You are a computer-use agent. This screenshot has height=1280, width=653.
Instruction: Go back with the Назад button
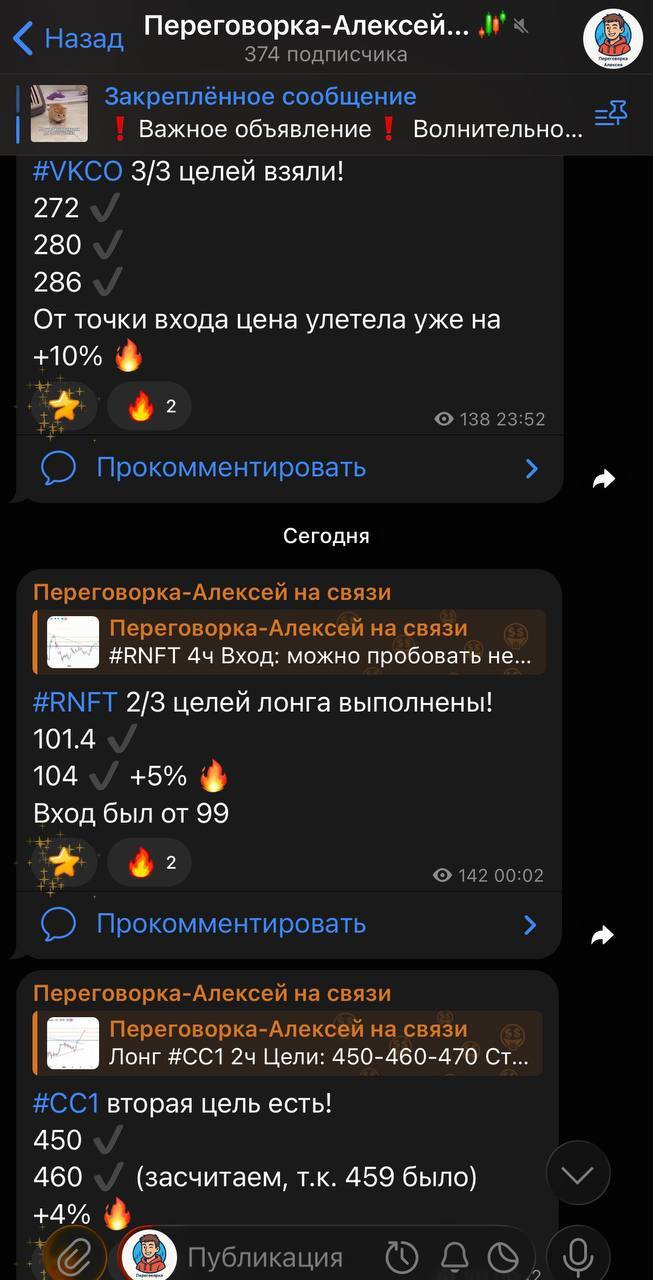(68, 38)
